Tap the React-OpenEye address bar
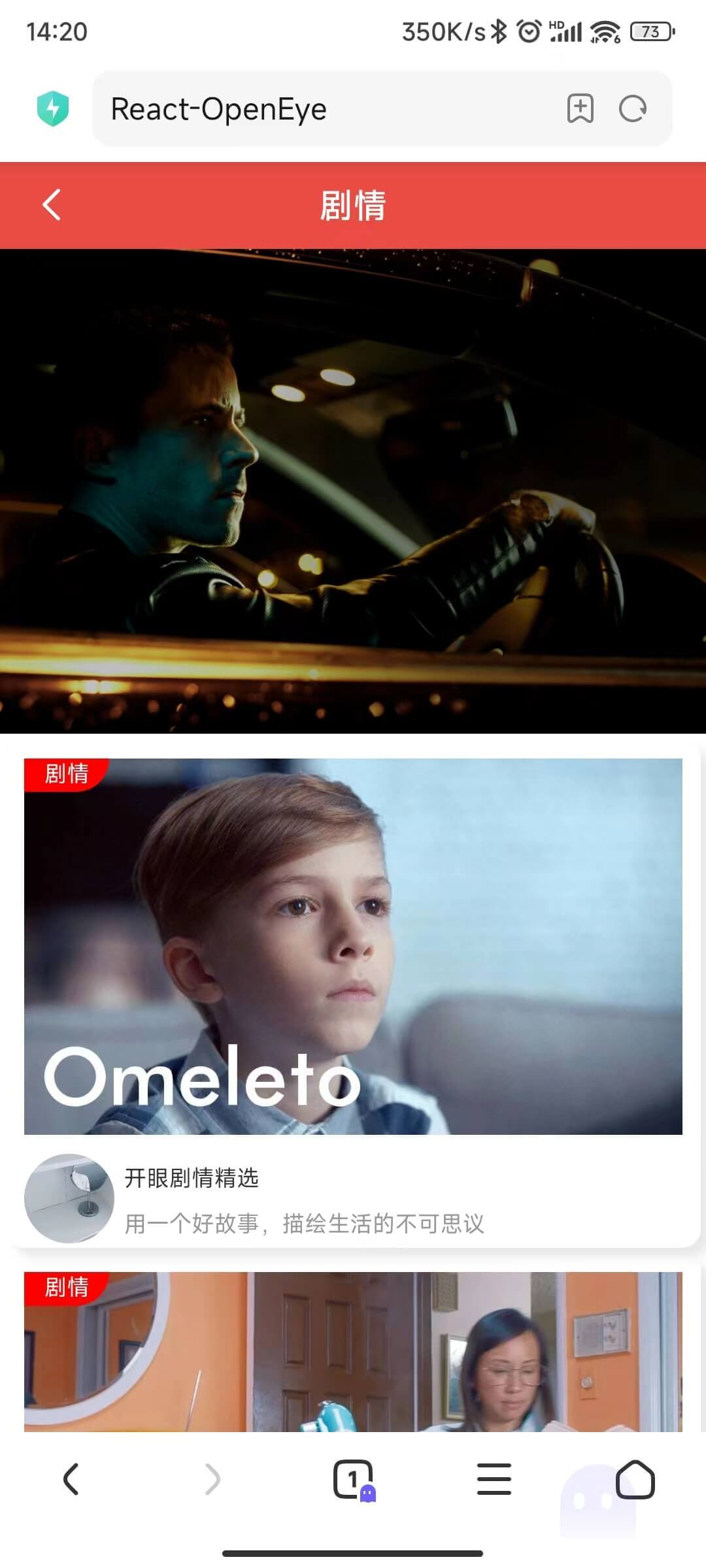This screenshot has height=1568, width=706. (327, 109)
